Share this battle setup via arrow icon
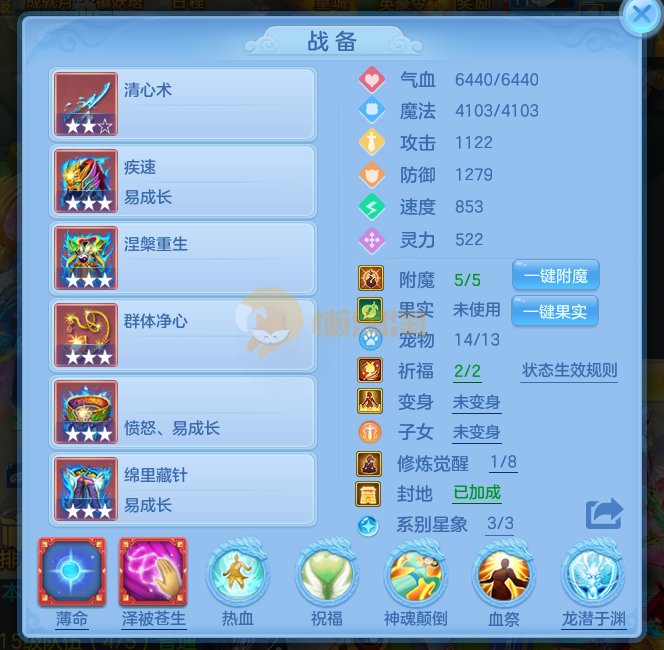664x650 pixels. (x=604, y=514)
